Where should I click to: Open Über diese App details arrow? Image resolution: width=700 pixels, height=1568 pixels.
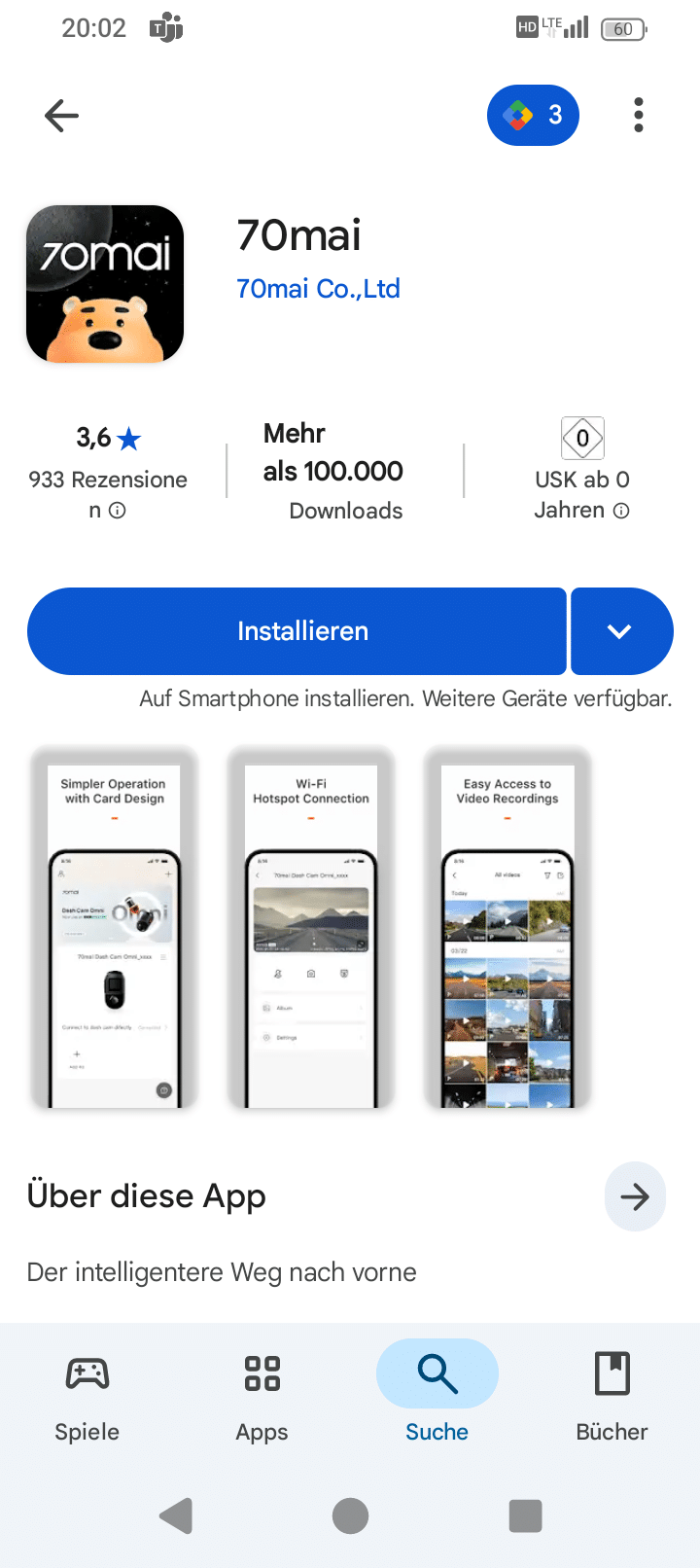coord(635,1196)
